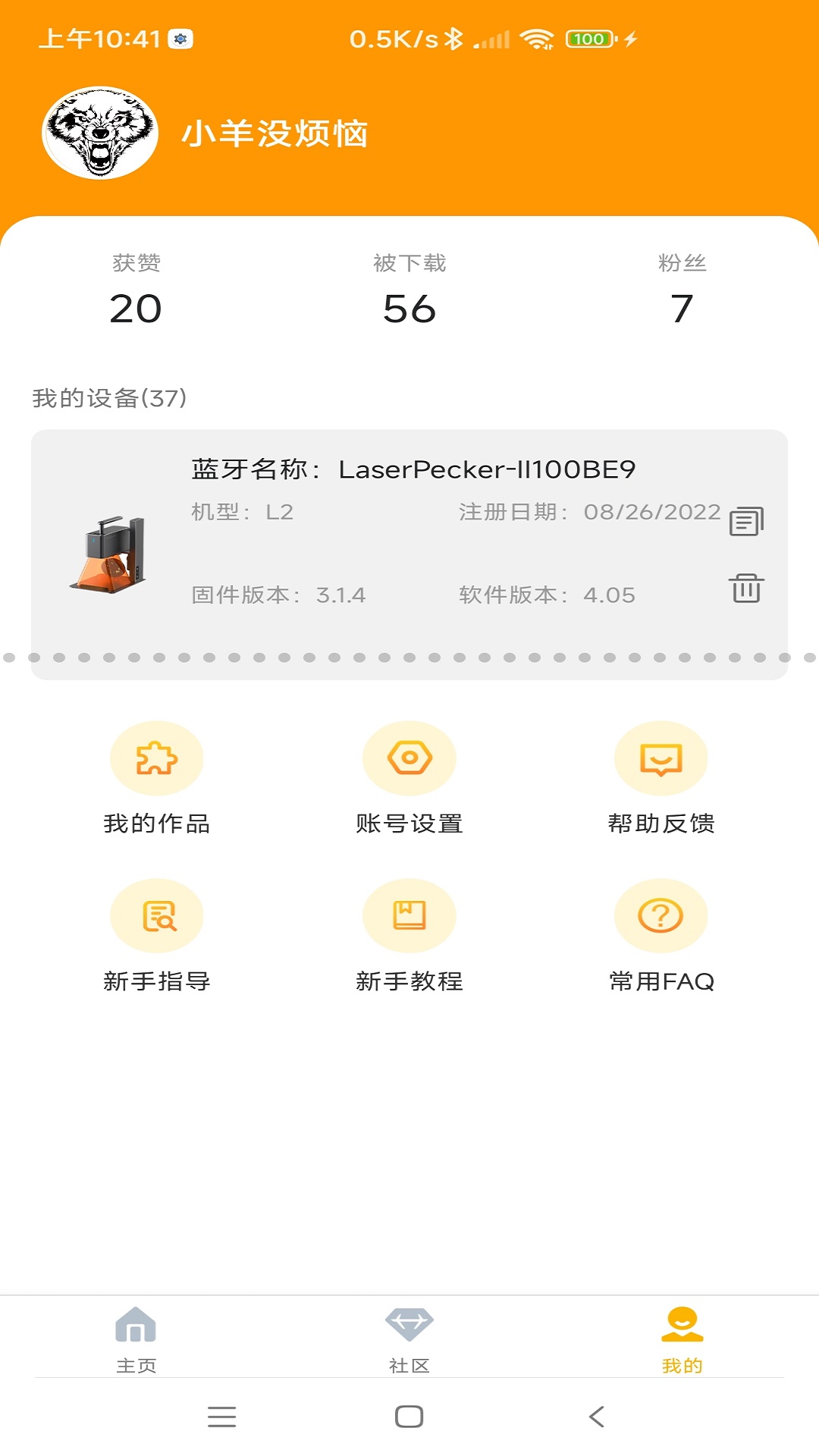Go back using system back arrow
Screen dimensions: 819x1456
pos(597,1416)
